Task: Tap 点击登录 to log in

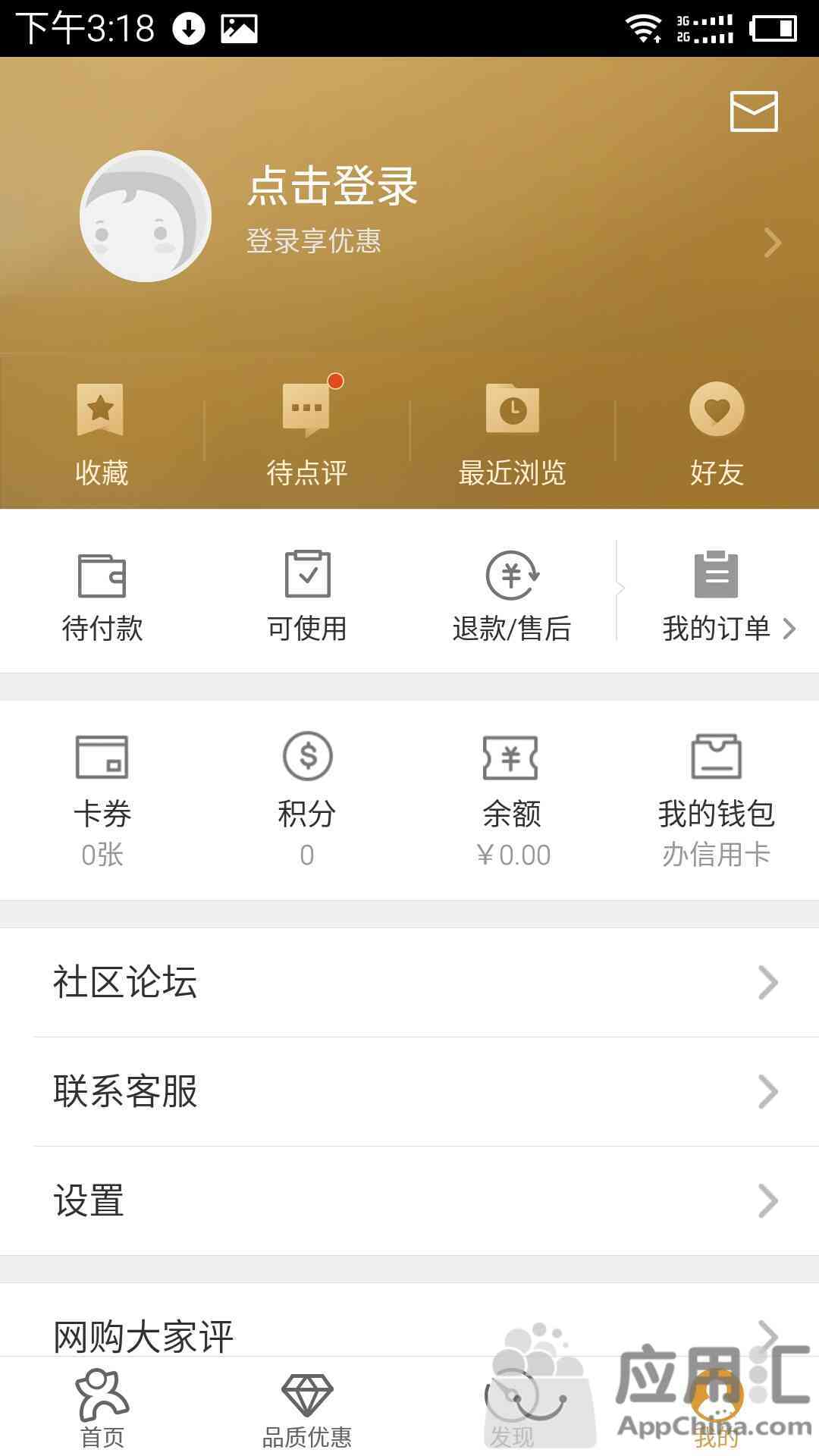Action: coord(332,186)
